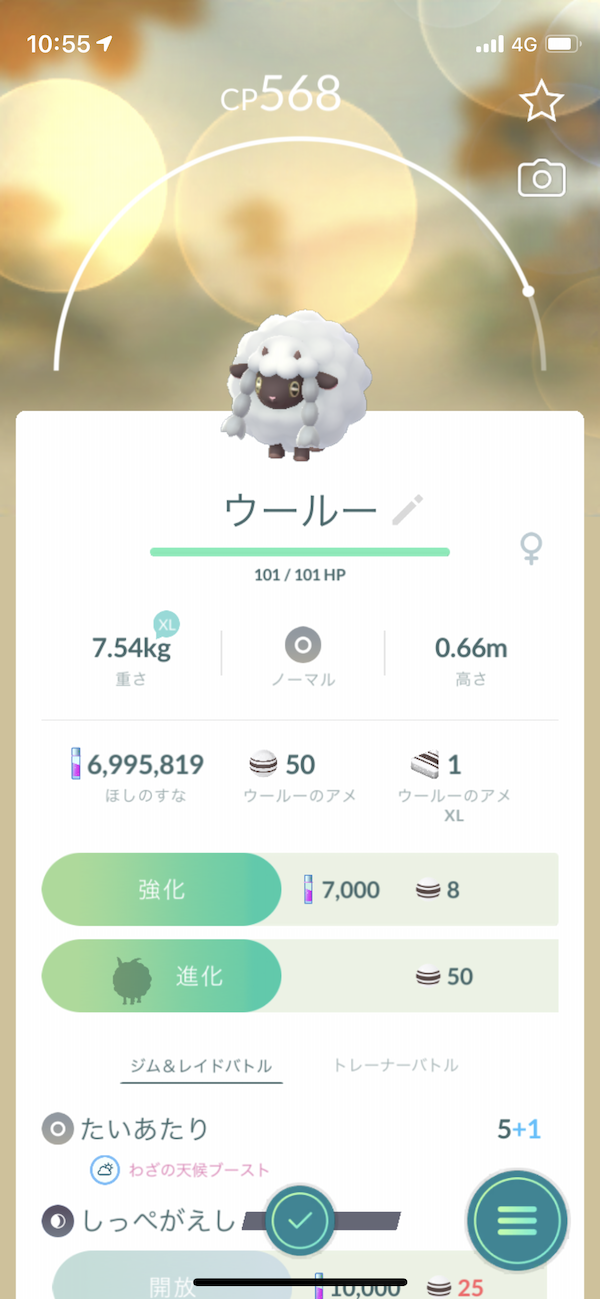The height and width of the screenshot is (1299, 600).
Task: Confirm with the round checkmark button
Action: tap(300, 1221)
